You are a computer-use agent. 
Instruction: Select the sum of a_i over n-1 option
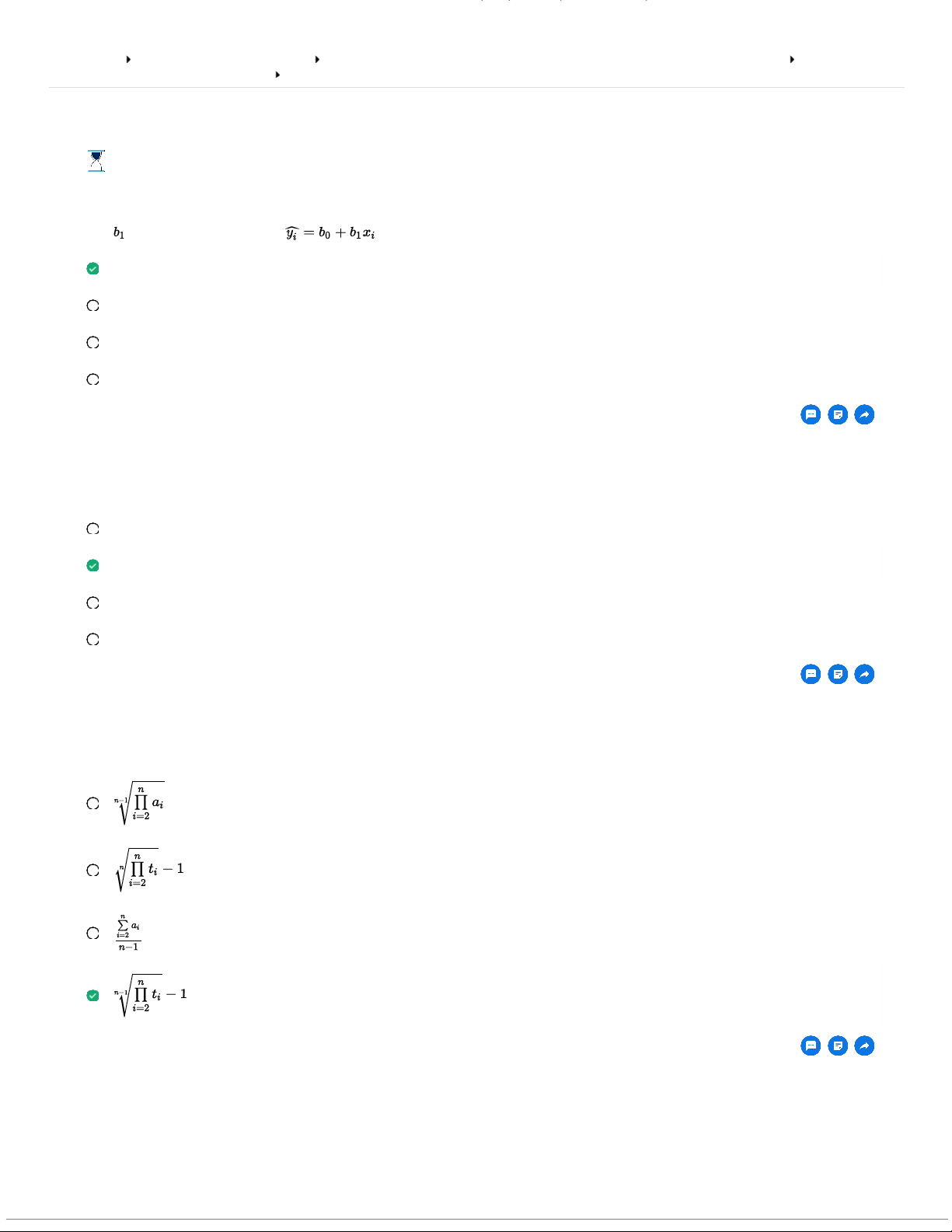click(92, 934)
